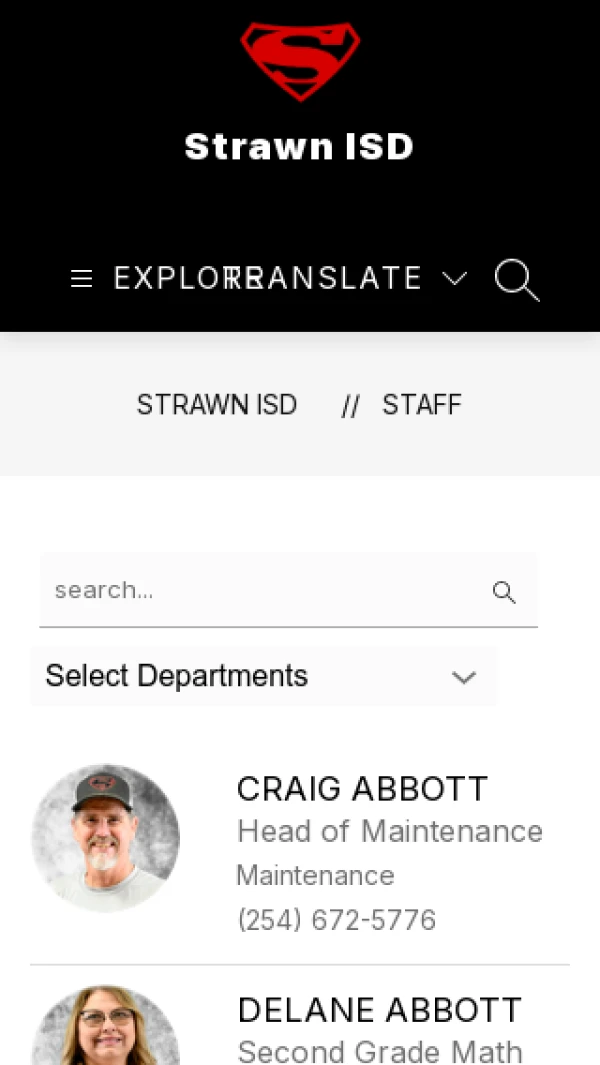
Task: Expand the Translate language dropdown
Action: 455,278
